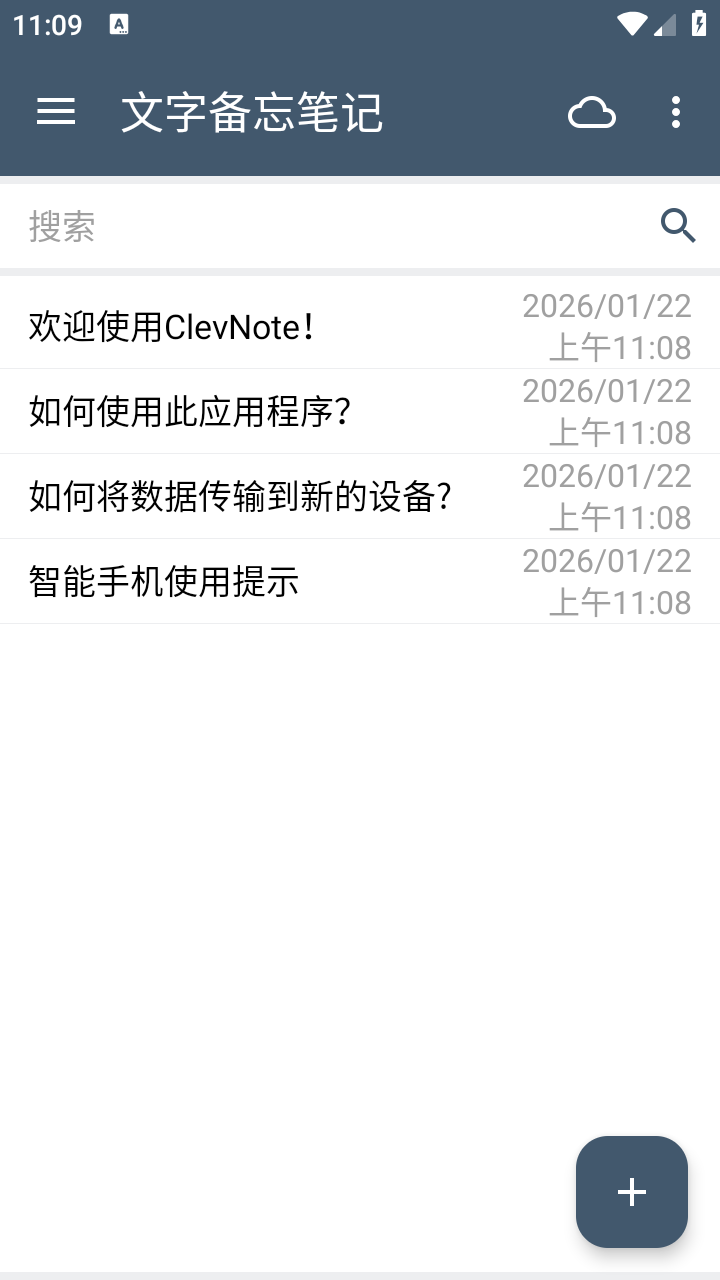Viewport: 720px width, 1280px height.
Task: Tap the cloud backup icon
Action: click(x=592, y=112)
